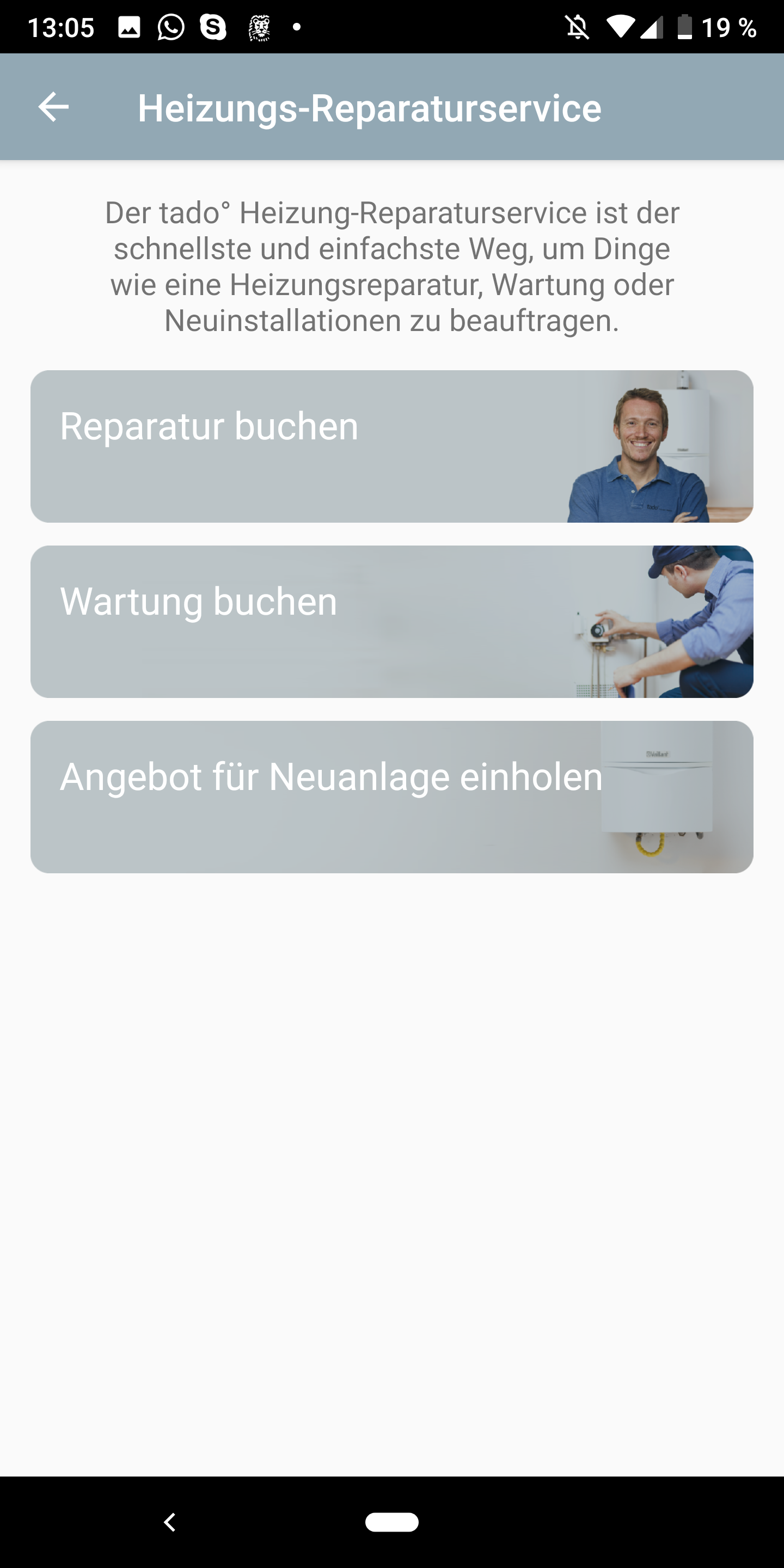The image size is (784, 1568).
Task: Open Angebot für Neuanlage einholen
Action: pos(391,797)
